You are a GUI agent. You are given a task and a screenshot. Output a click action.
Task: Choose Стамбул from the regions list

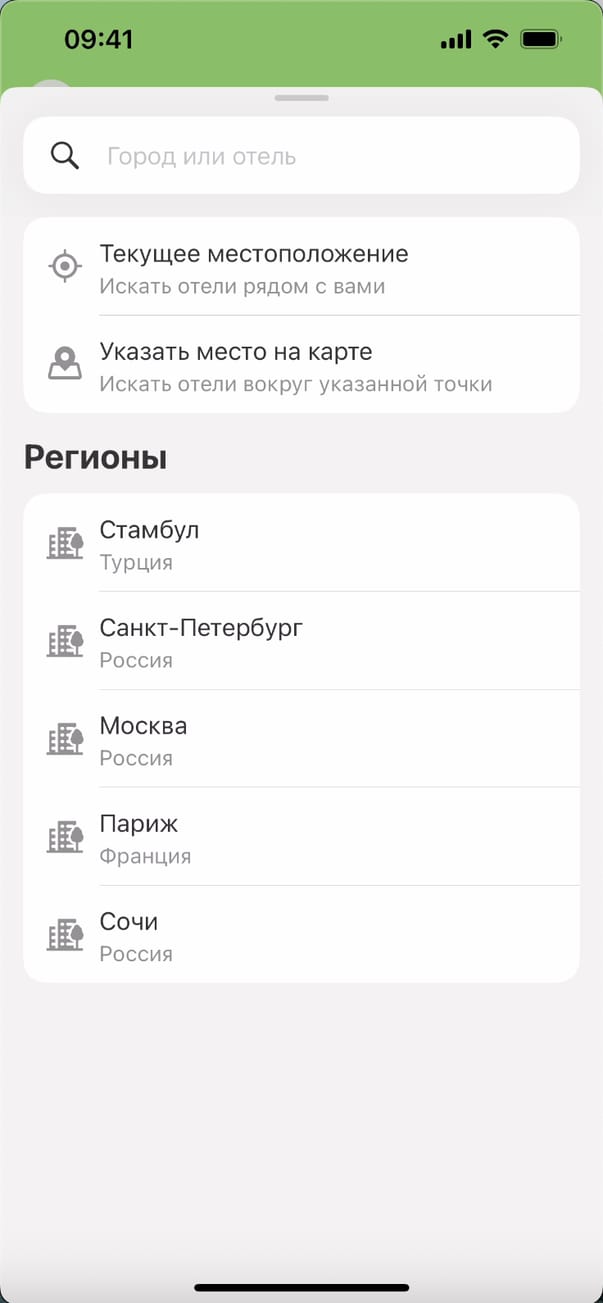pyautogui.click(x=300, y=543)
